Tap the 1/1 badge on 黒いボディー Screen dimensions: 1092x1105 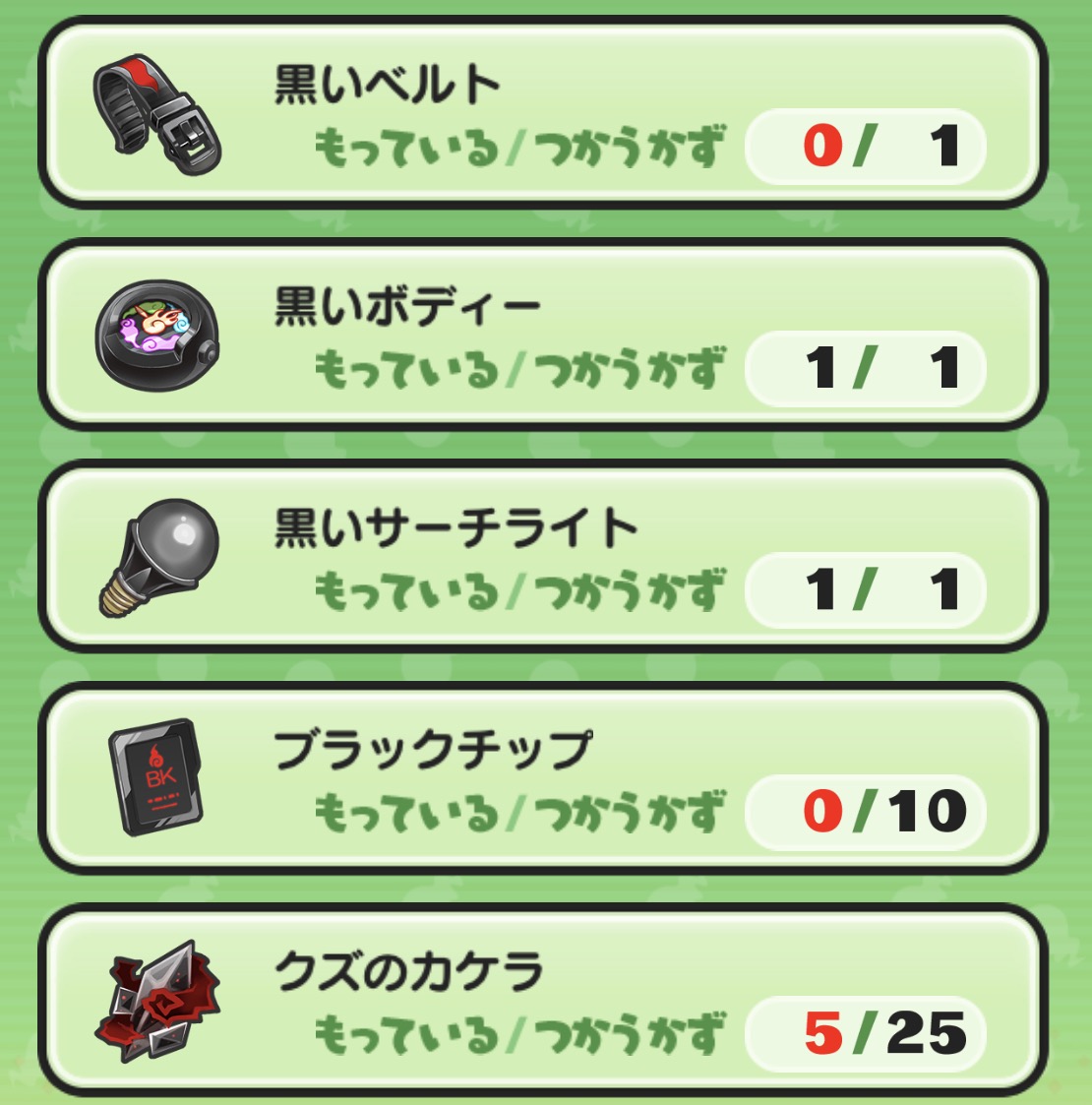[866, 367]
